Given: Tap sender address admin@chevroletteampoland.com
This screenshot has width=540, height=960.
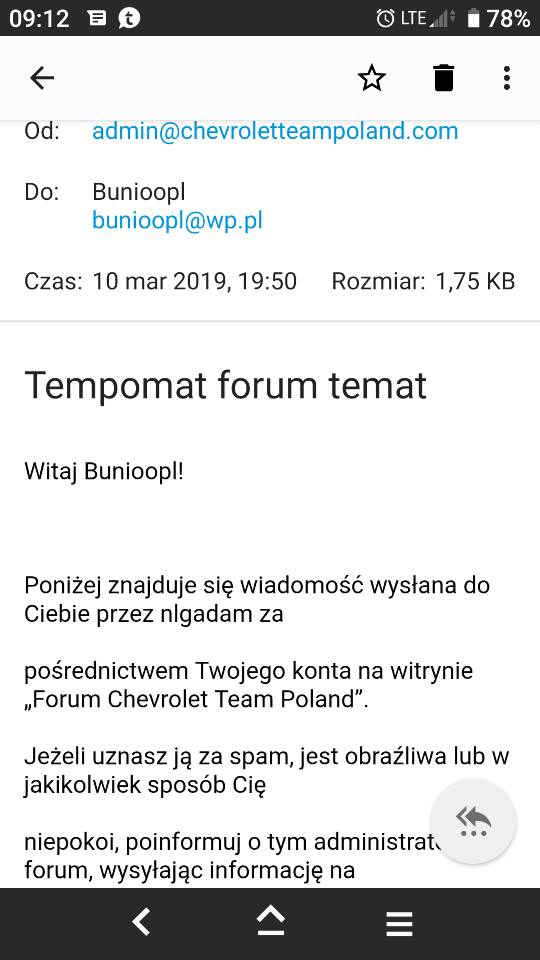Looking at the screenshot, I should (x=275, y=130).
